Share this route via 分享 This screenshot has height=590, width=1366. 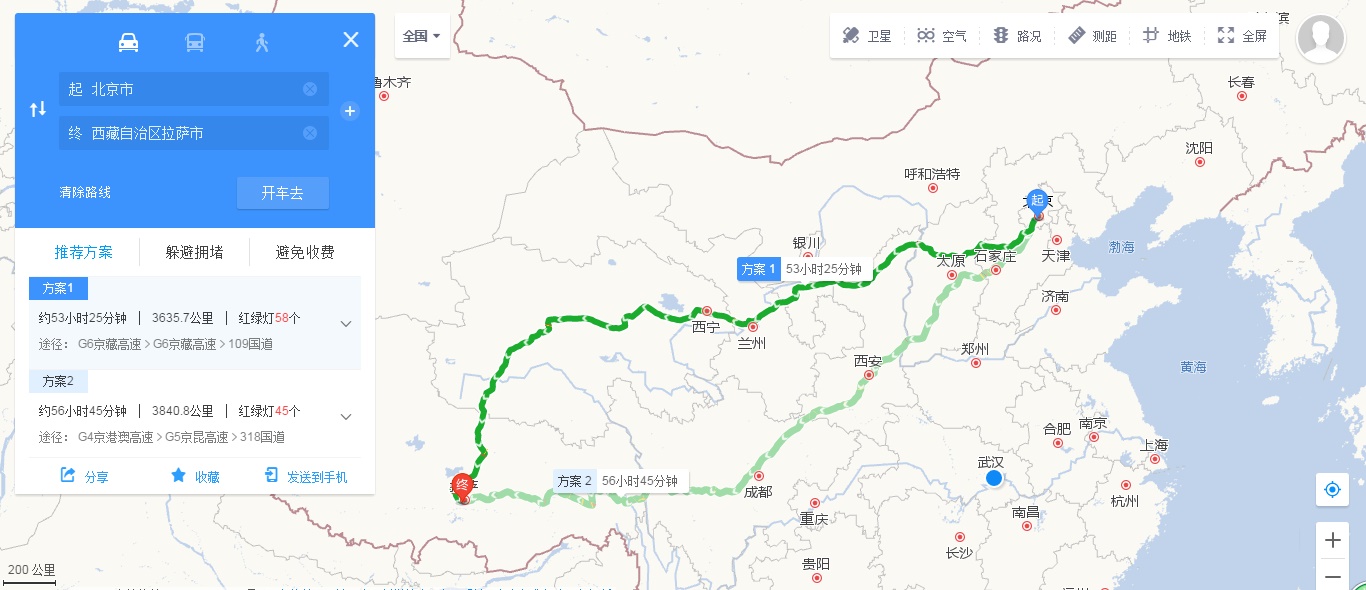85,477
